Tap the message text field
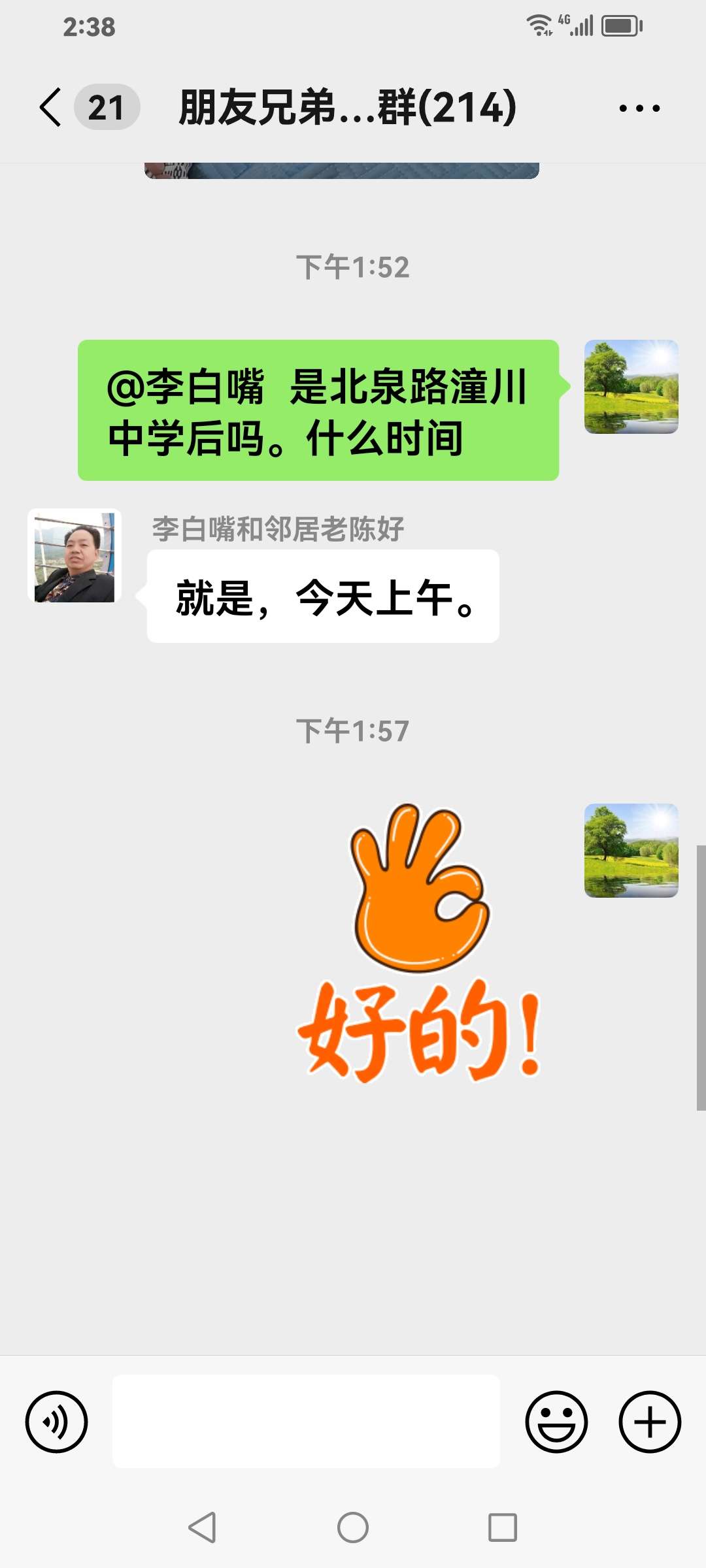 (306, 1422)
